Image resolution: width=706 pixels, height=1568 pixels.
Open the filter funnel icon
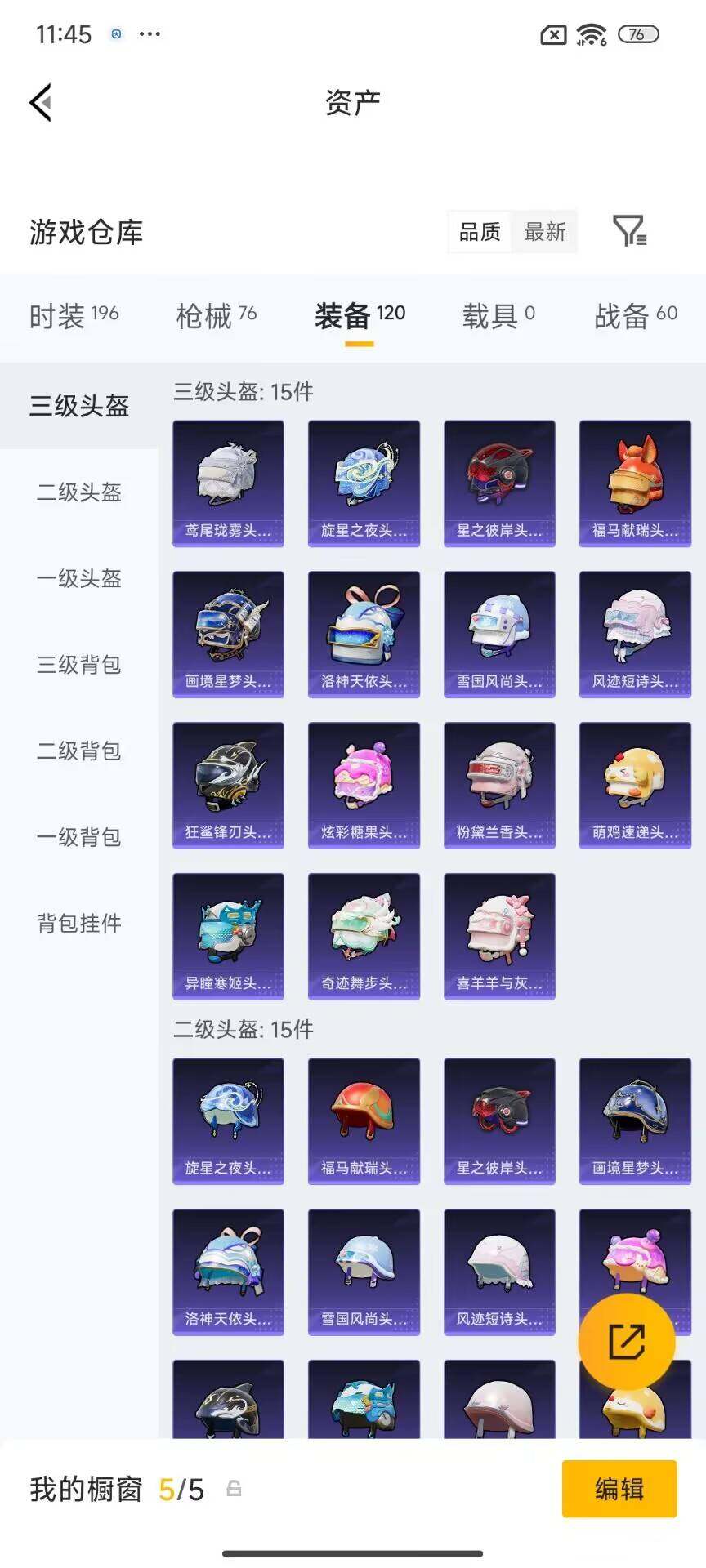point(629,233)
